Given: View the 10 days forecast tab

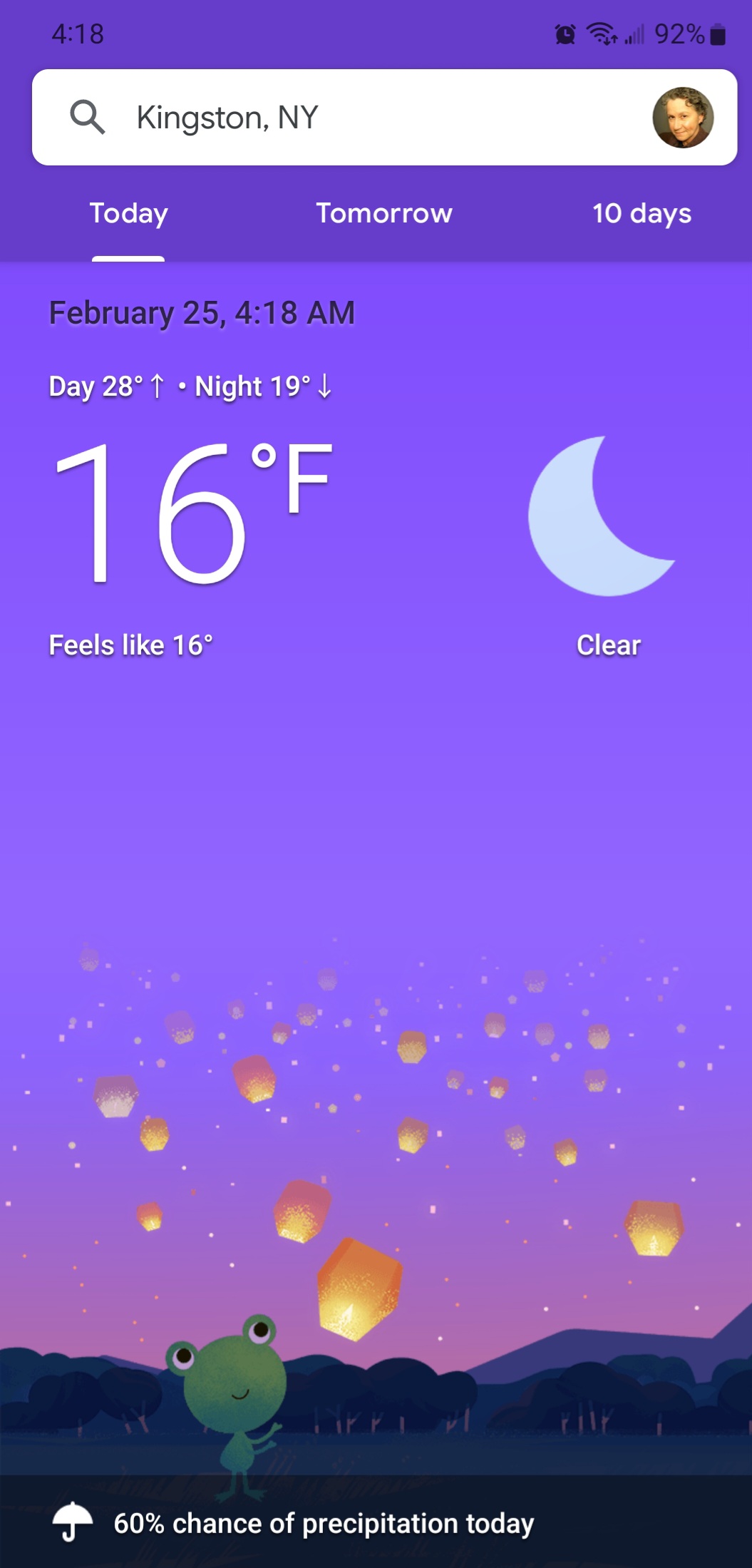Looking at the screenshot, I should point(642,213).
